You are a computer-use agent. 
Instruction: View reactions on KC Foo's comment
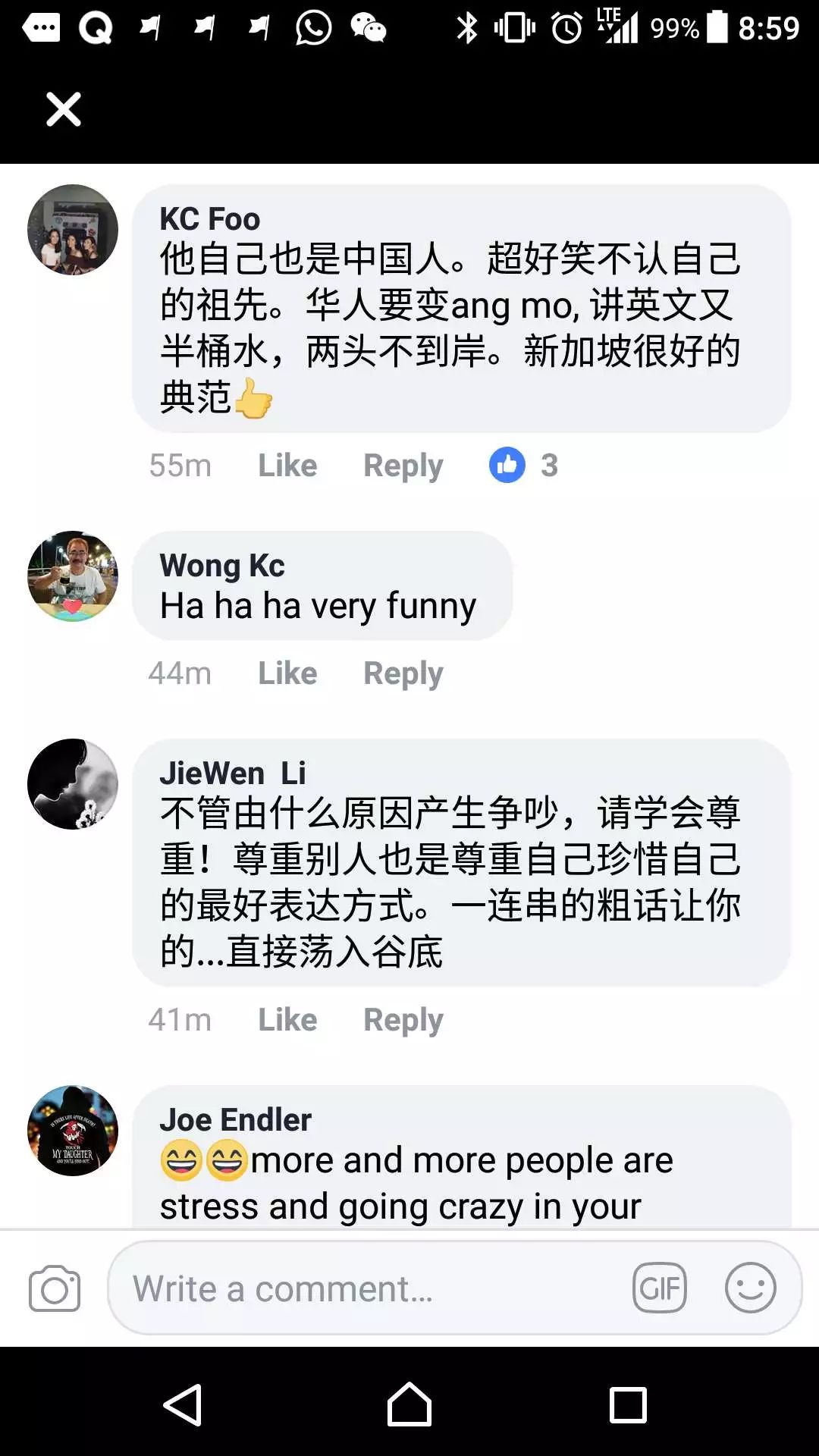click(x=523, y=465)
